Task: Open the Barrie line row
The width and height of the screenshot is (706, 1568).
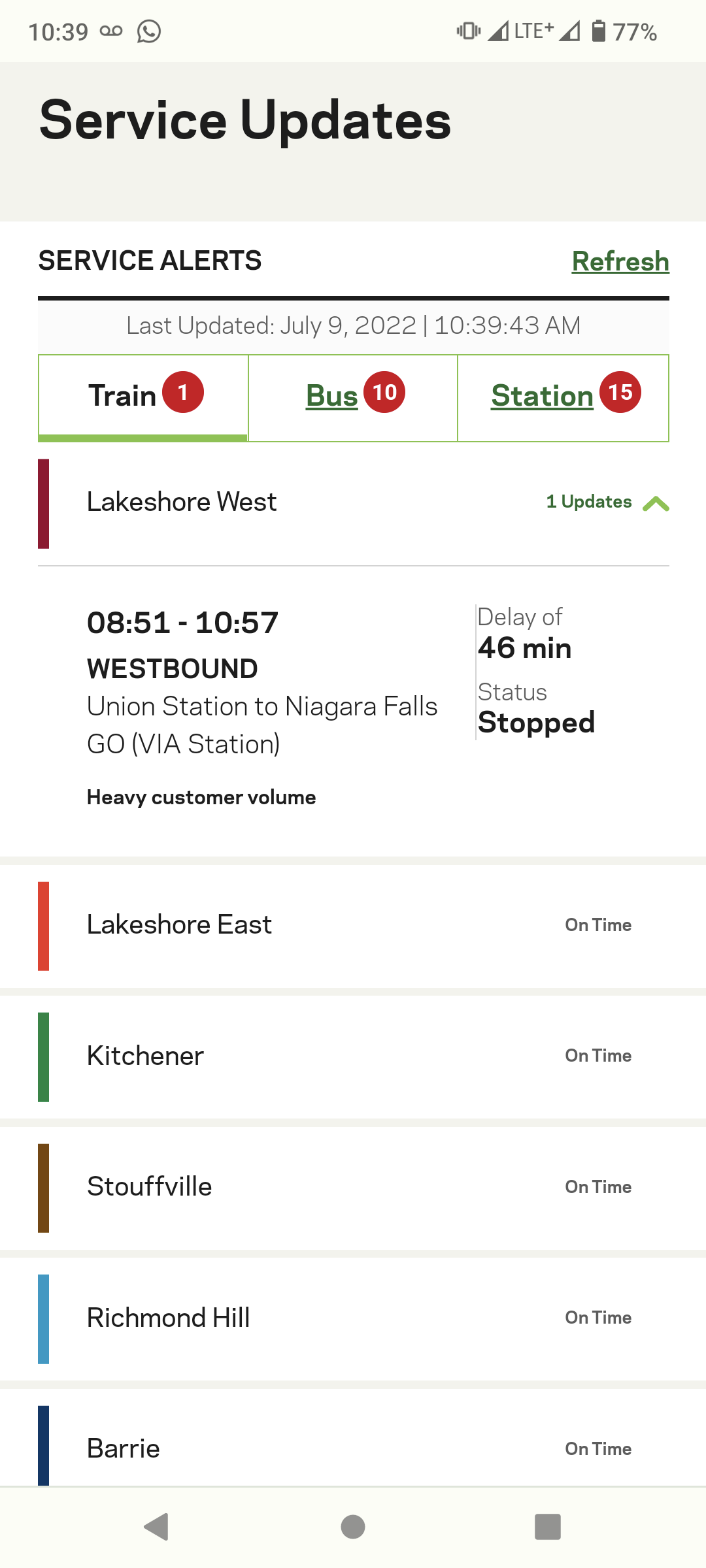Action: [x=353, y=1448]
